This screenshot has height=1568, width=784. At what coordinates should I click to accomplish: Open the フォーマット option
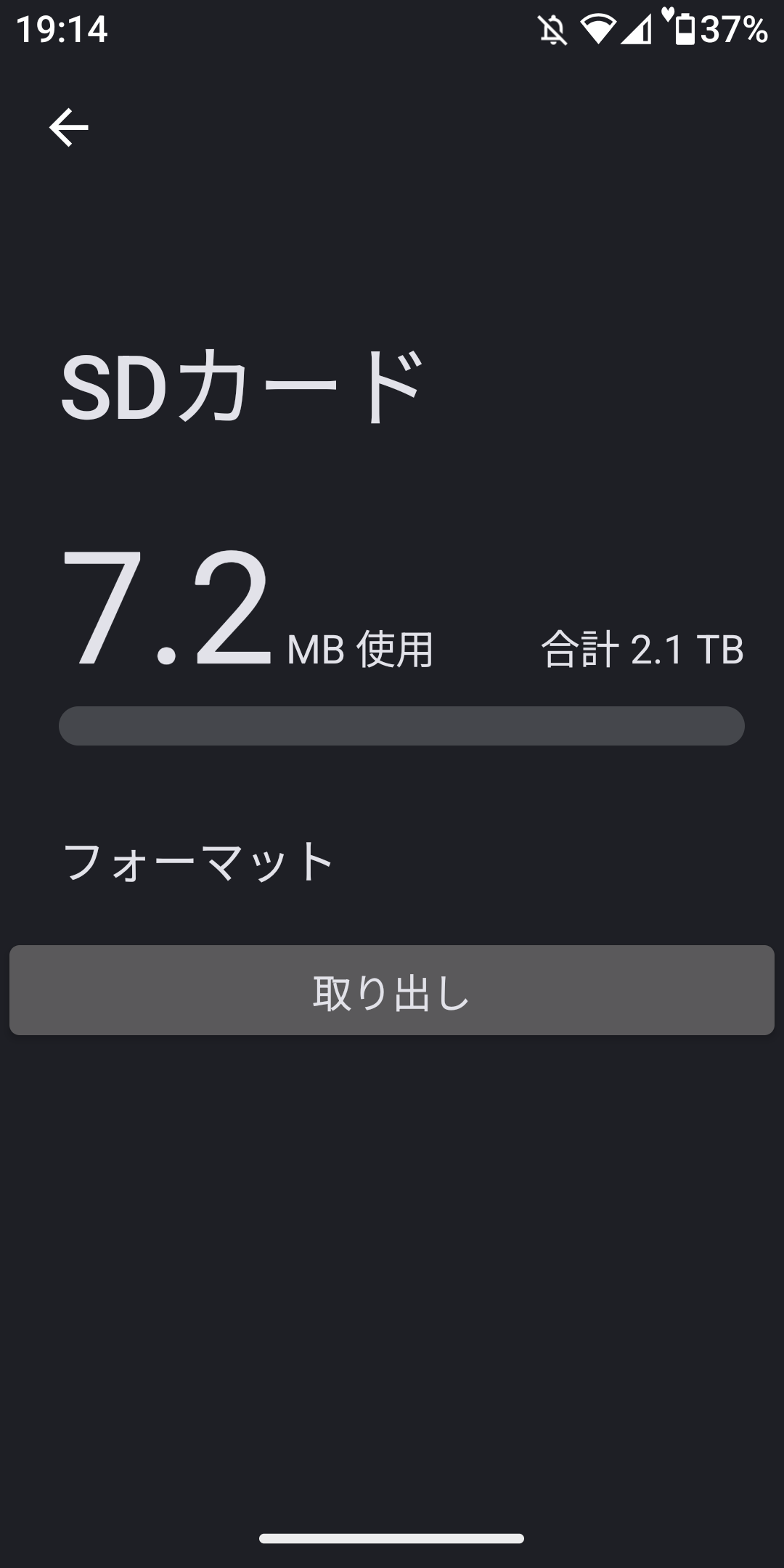coord(198,862)
